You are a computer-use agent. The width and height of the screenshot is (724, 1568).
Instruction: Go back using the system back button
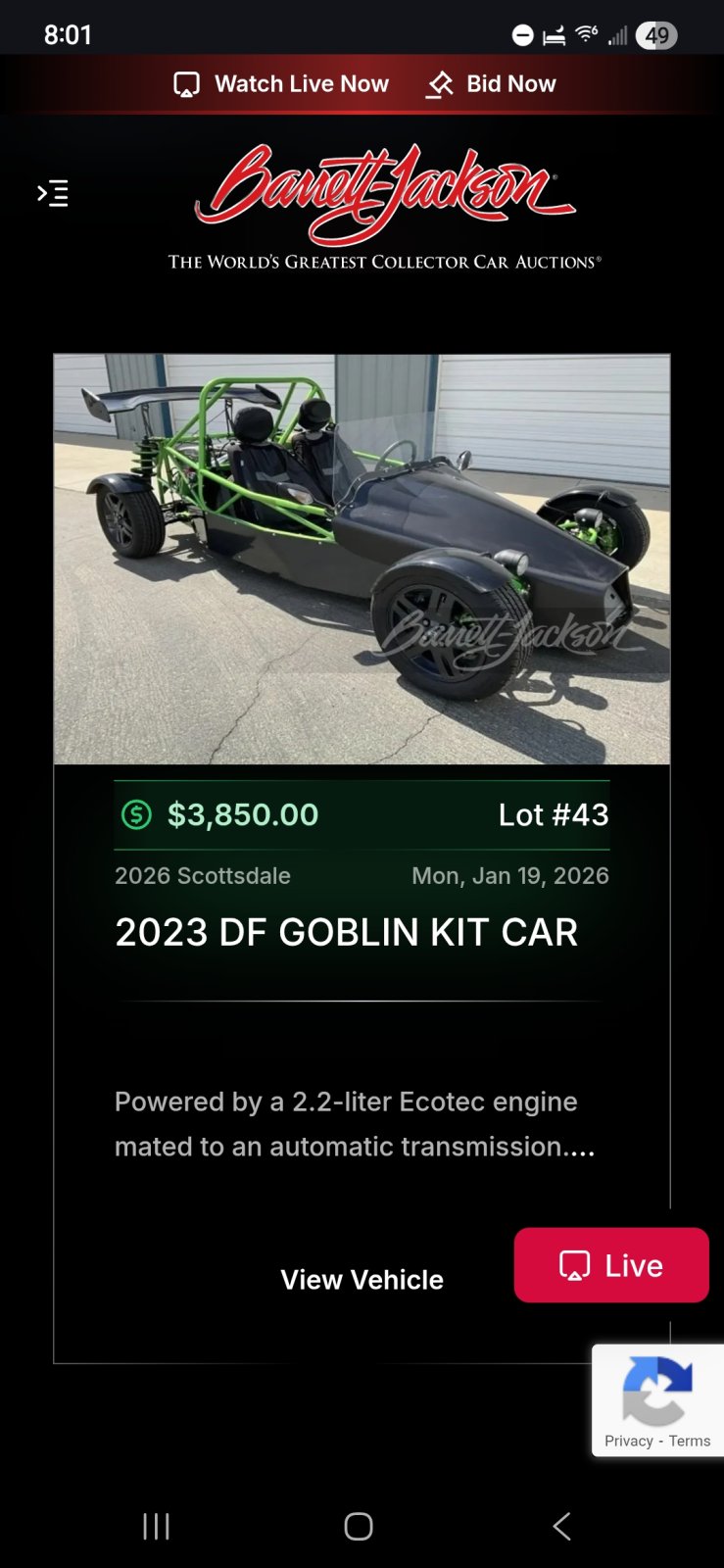pyautogui.click(x=561, y=1526)
